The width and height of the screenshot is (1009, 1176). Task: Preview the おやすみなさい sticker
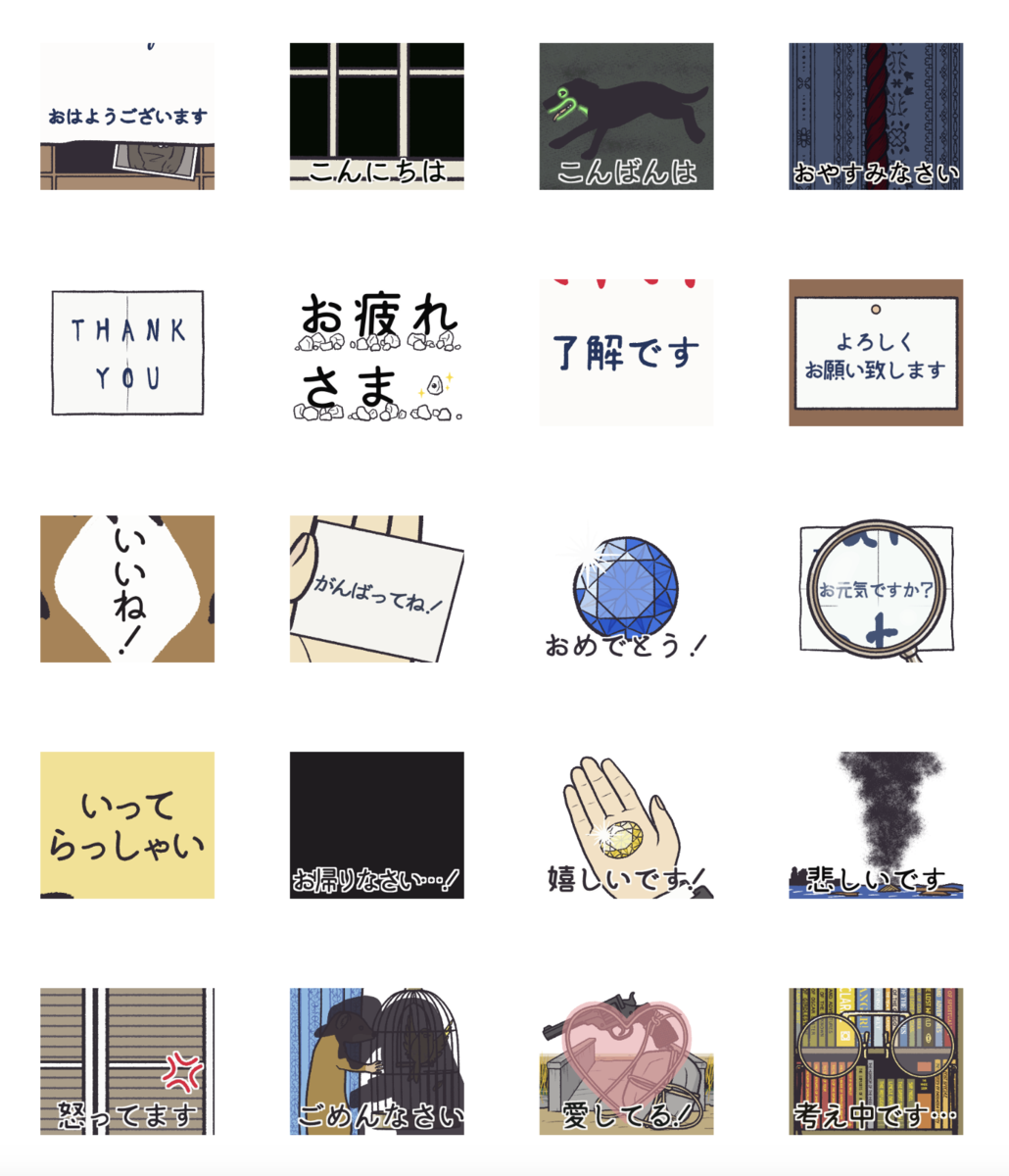coord(876,116)
